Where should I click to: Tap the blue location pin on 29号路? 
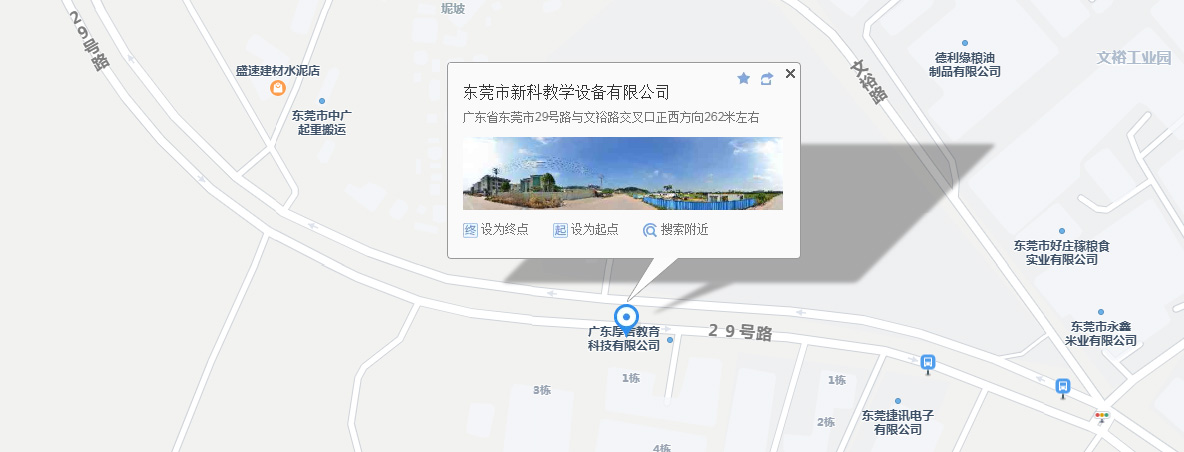click(x=626, y=317)
